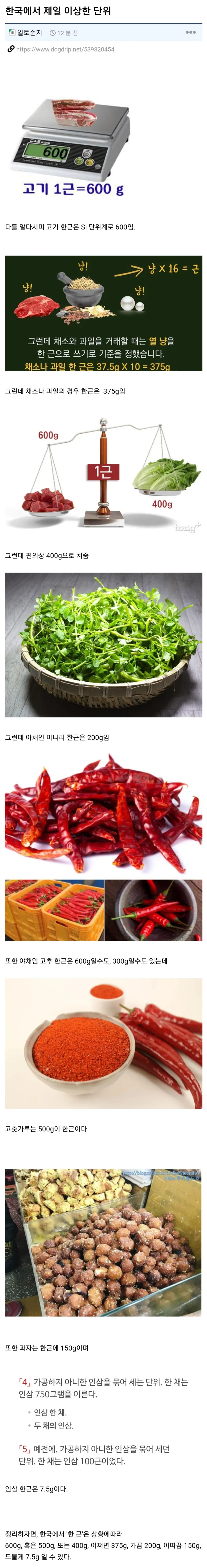Open the dogdrip.net/539820454 post link

(x=65, y=49)
